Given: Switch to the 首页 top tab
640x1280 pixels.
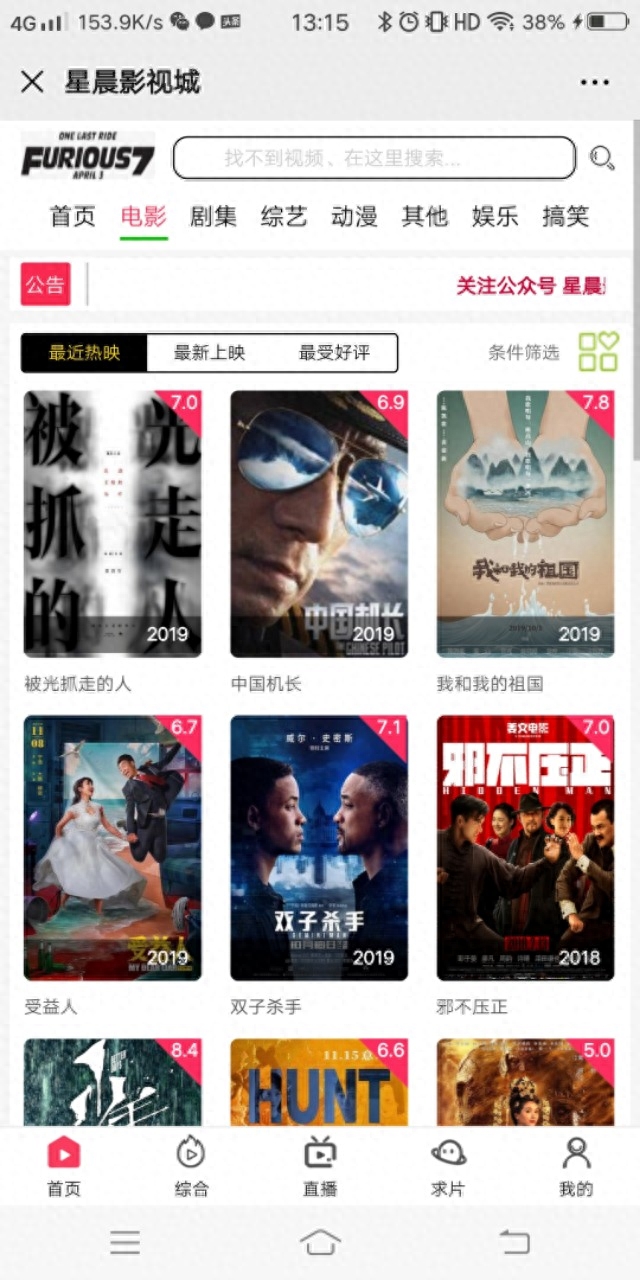Looking at the screenshot, I should [x=73, y=216].
